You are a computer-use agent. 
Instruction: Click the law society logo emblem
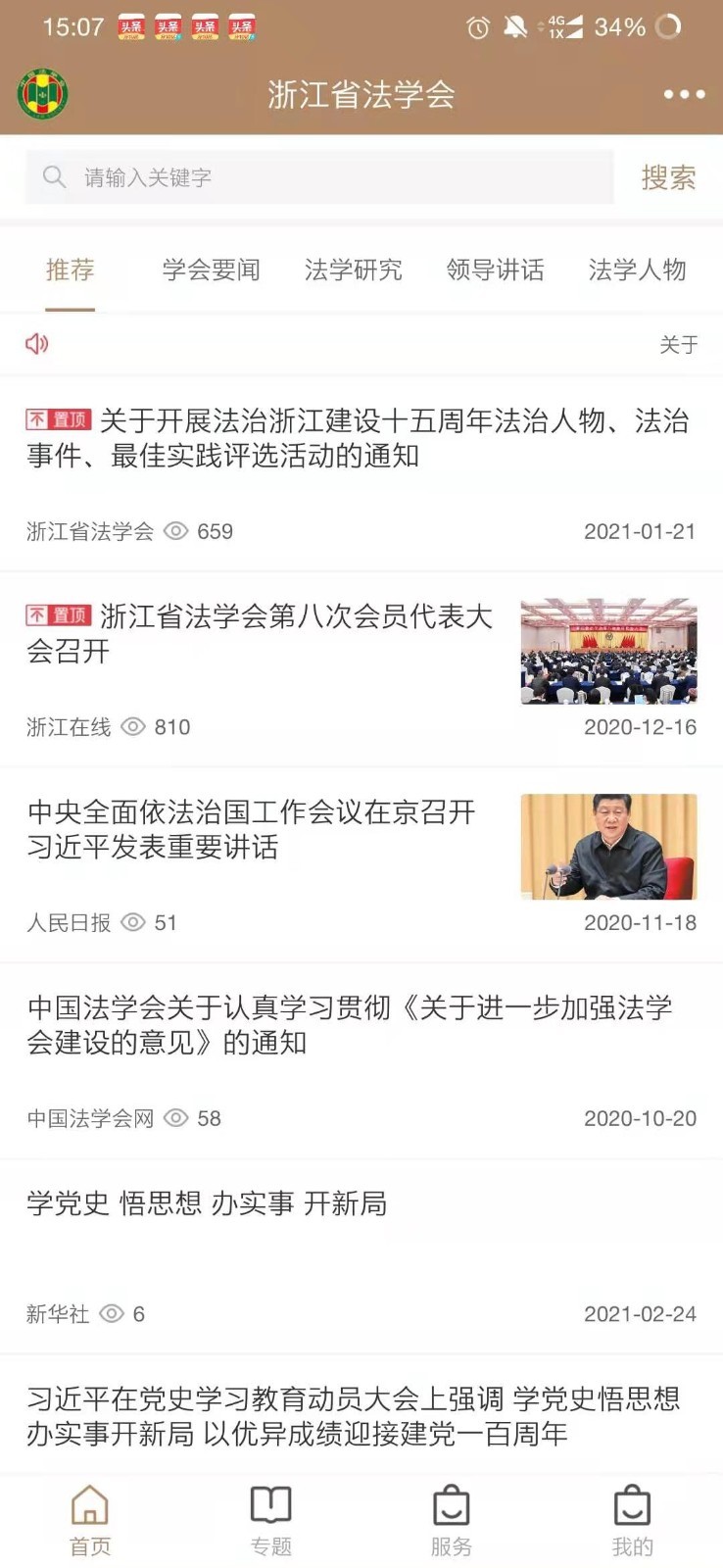(x=43, y=94)
